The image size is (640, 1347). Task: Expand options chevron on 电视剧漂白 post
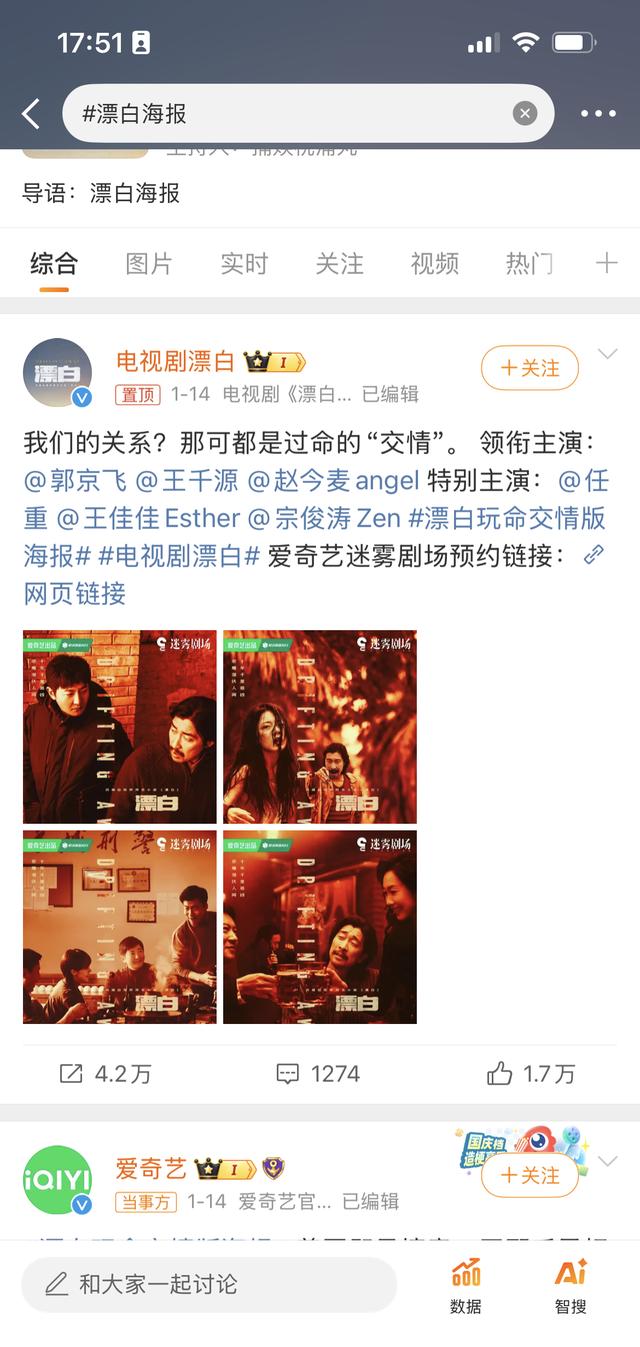607,354
